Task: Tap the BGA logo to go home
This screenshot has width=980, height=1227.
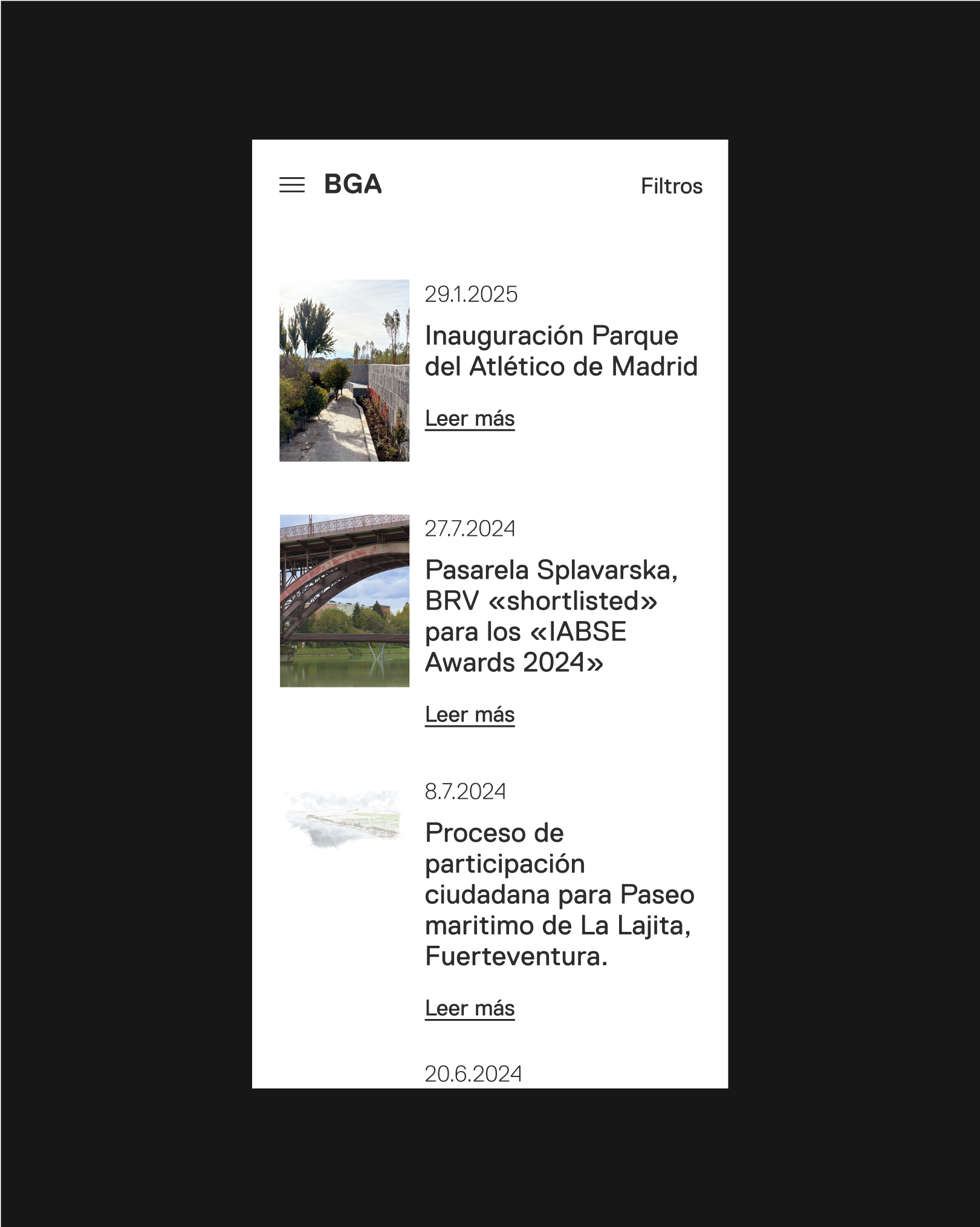Action: click(x=352, y=184)
